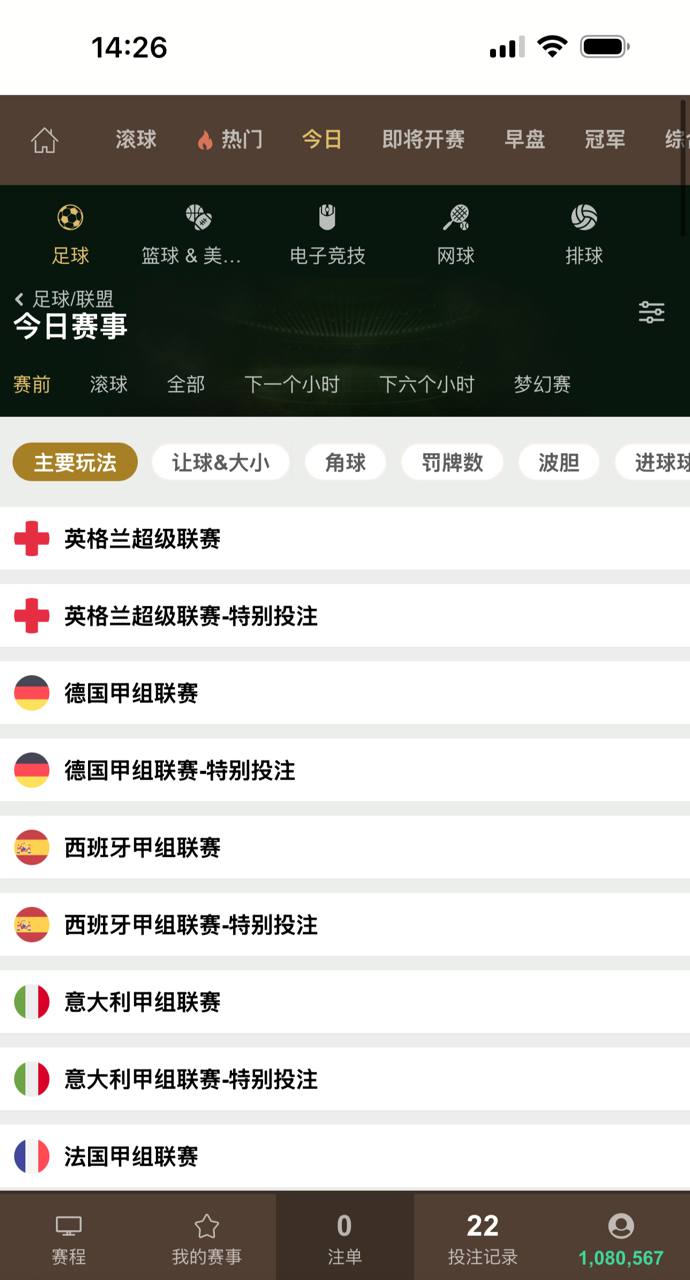This screenshot has height=1280, width=690.
Task: Select the 让球&大小 chip
Action: [x=220, y=462]
